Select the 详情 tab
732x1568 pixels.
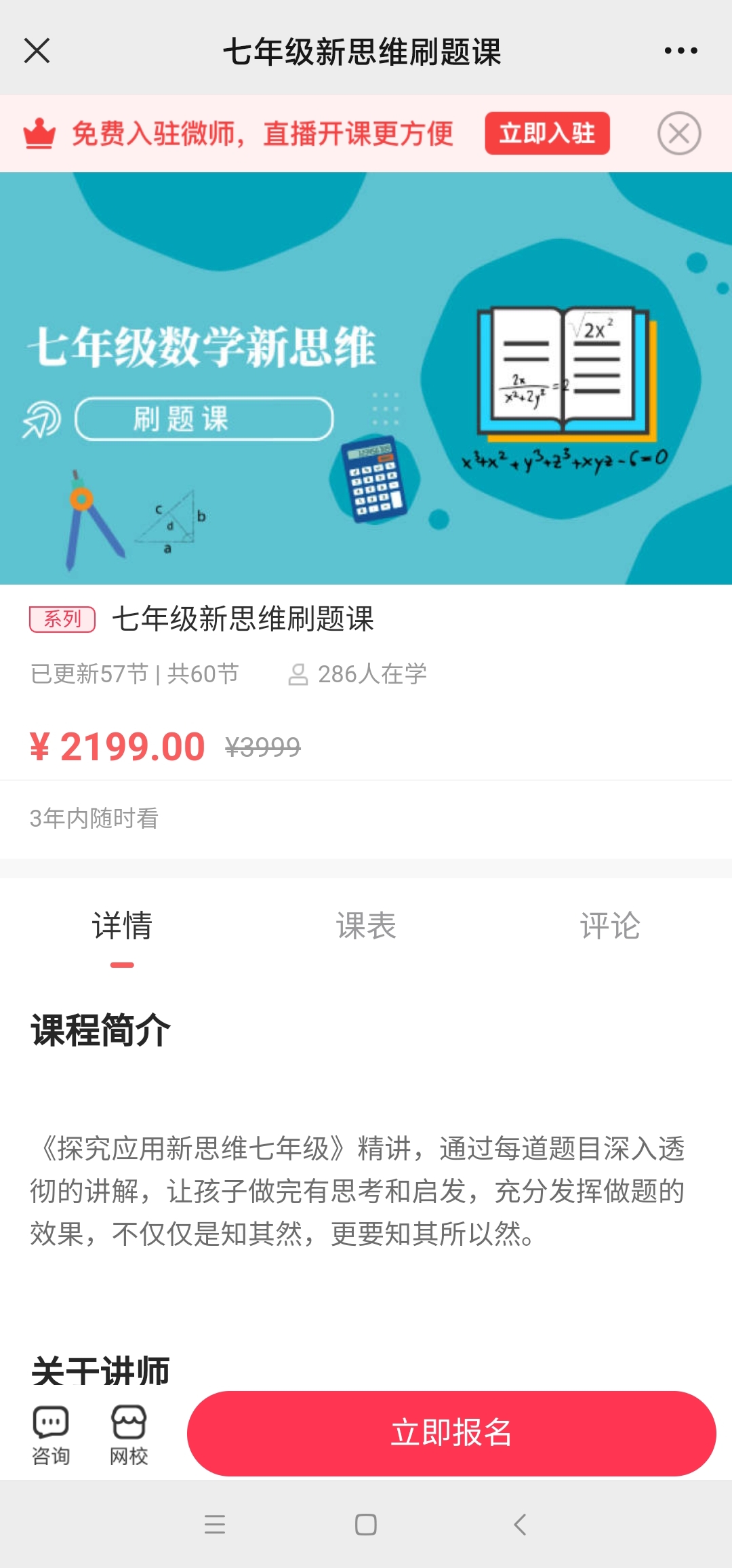point(122,926)
